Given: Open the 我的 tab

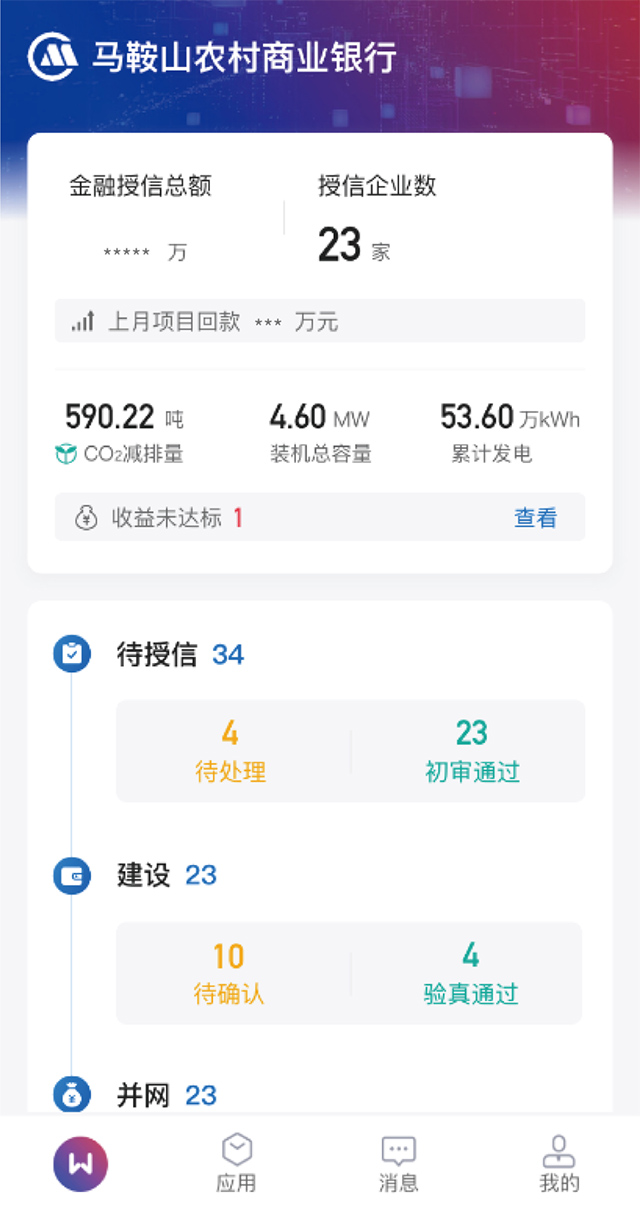Looking at the screenshot, I should (559, 1164).
